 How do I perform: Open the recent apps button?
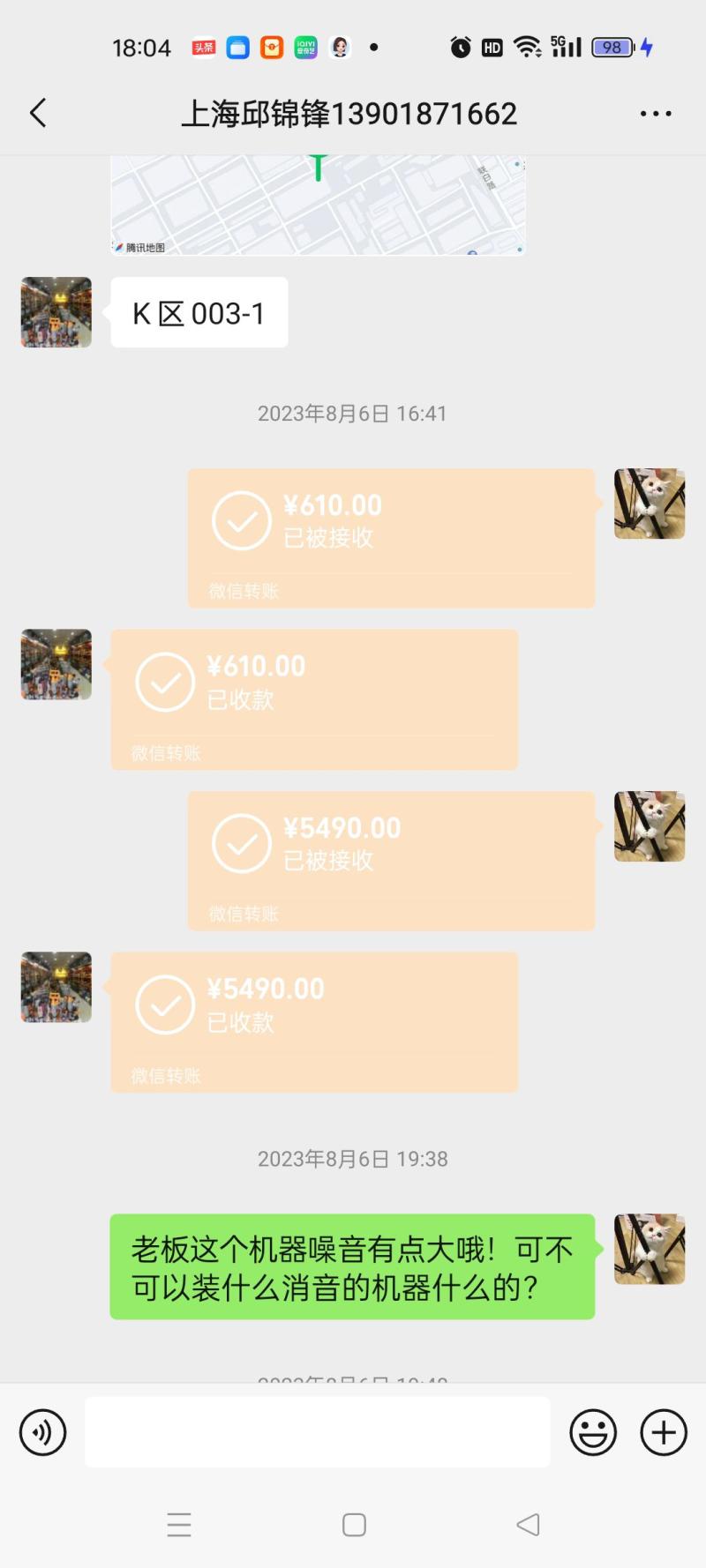(179, 1525)
